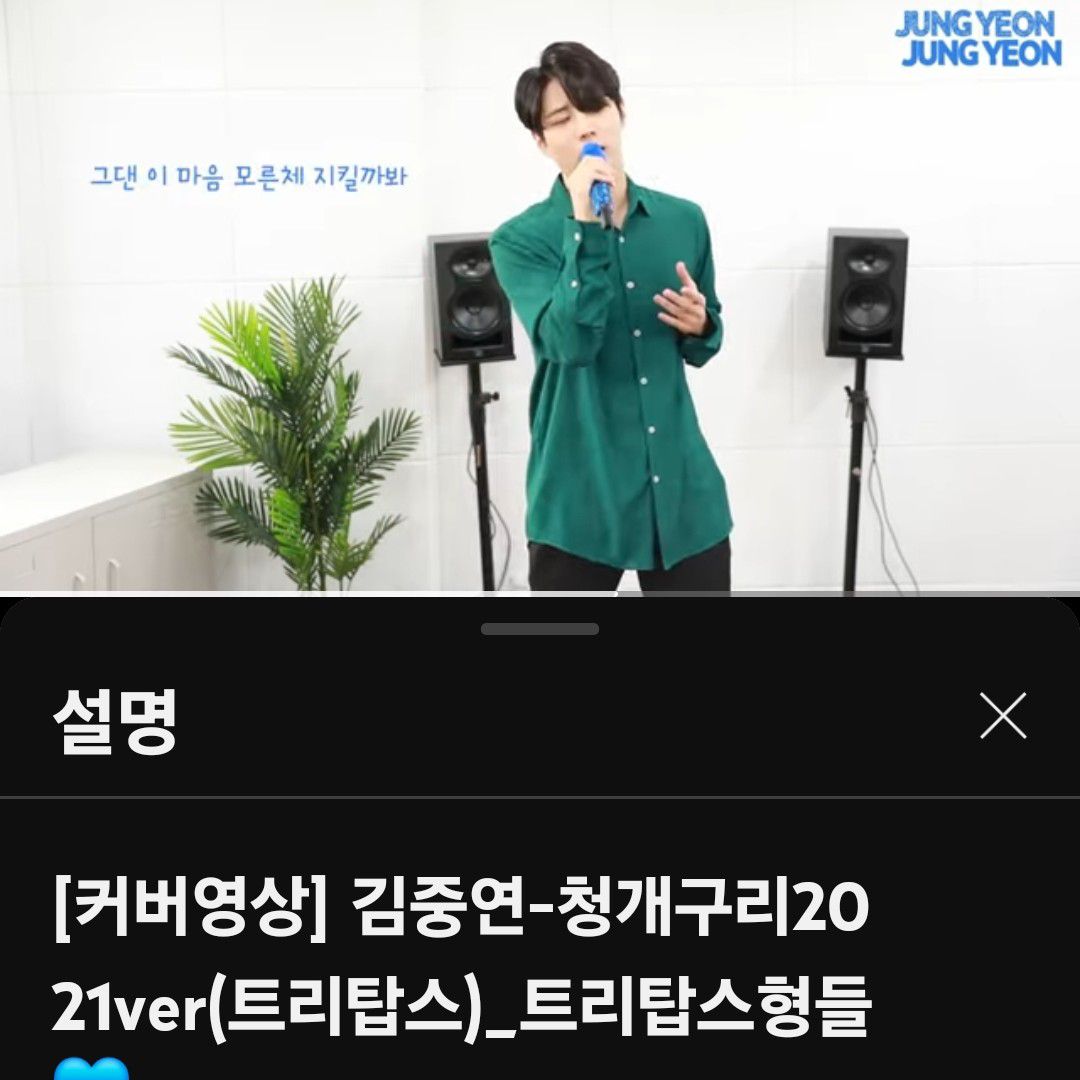
Task: Close the 설명 description panel
Action: (x=1003, y=716)
